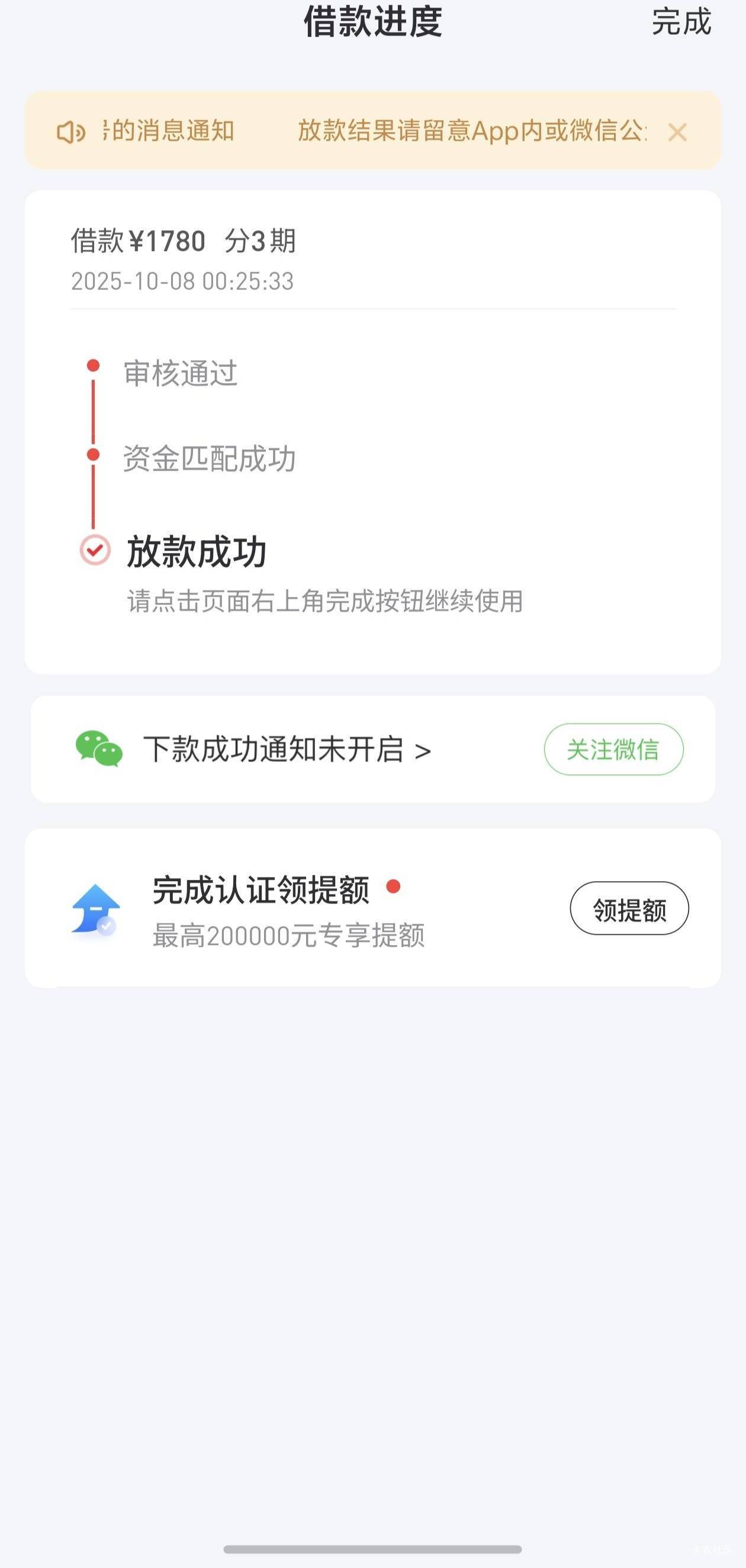This screenshot has width=746, height=1568.
Task: Dismiss the yellow notification banner
Action: pyautogui.click(x=677, y=132)
